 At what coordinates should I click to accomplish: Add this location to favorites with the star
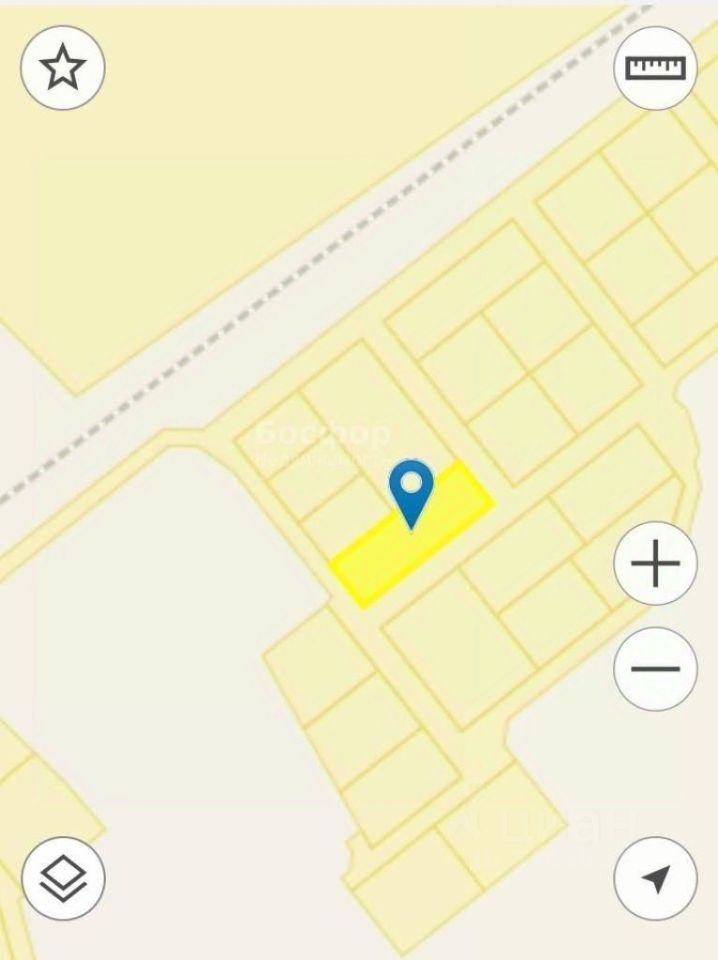pos(63,67)
